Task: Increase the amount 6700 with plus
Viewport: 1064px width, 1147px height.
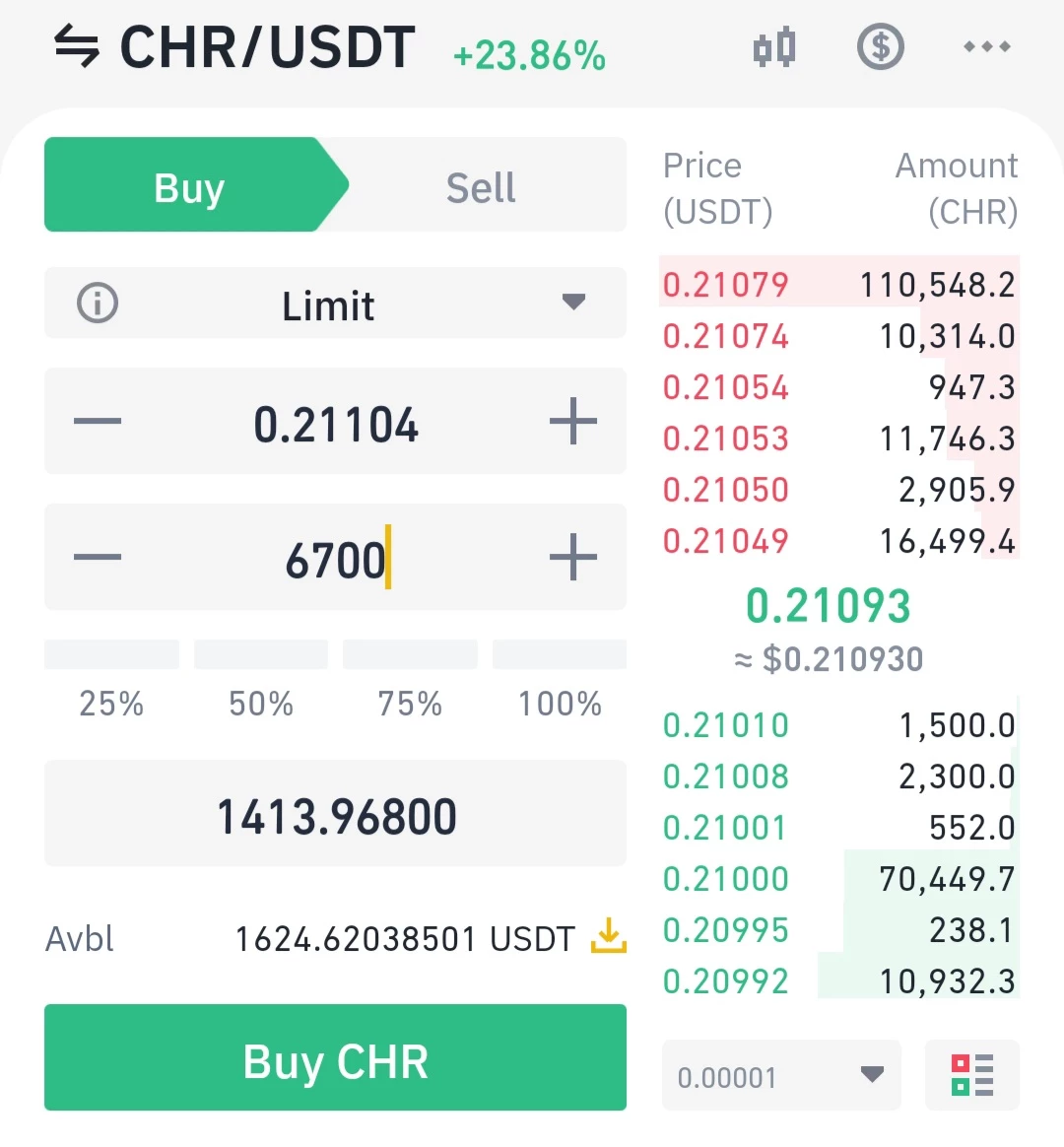Action: [573, 557]
